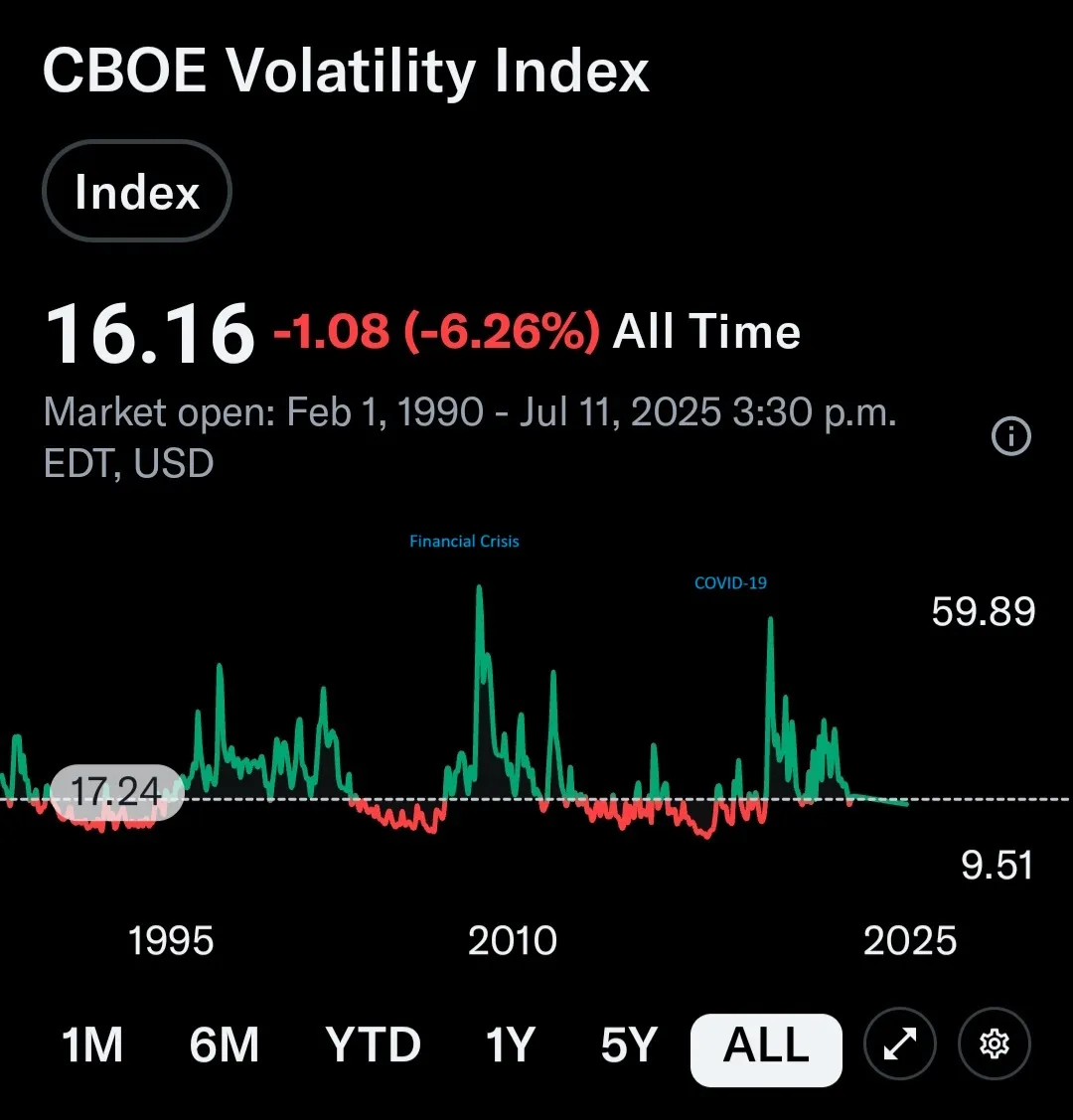Expand the chart to fullscreen

898,1043
